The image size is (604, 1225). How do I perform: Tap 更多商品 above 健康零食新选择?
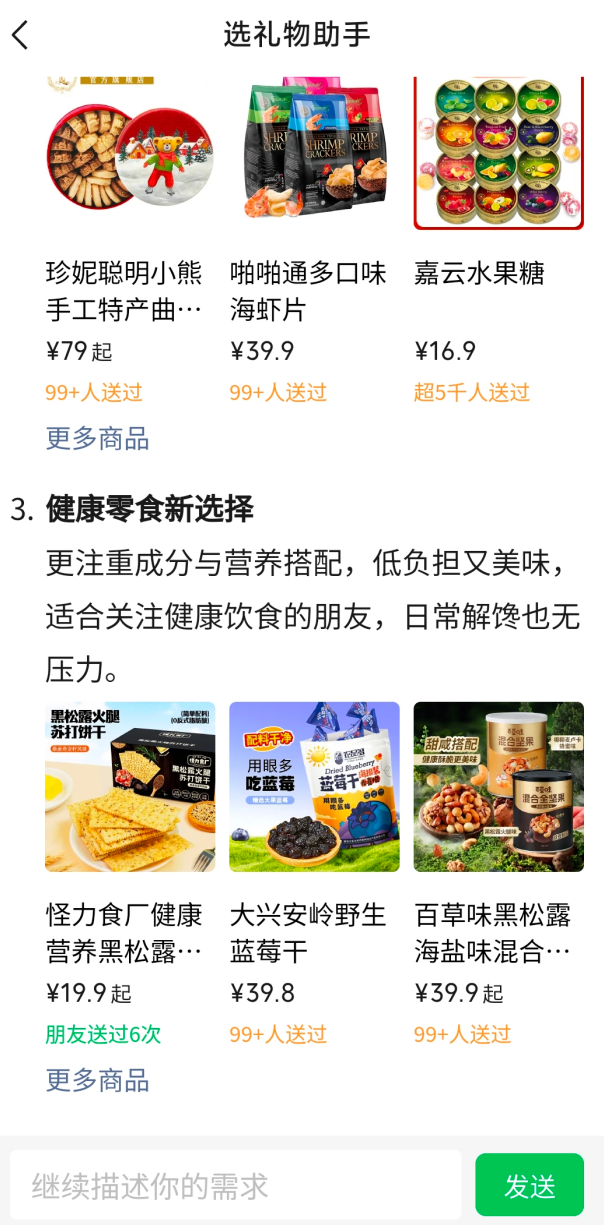coord(97,438)
